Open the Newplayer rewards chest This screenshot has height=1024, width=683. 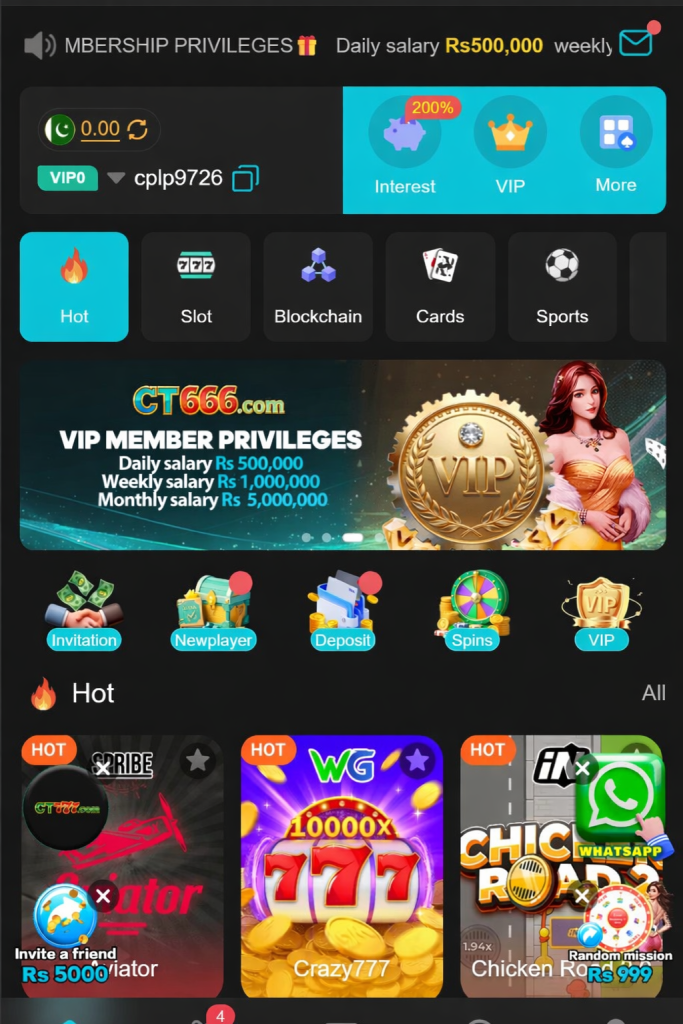coord(213,612)
